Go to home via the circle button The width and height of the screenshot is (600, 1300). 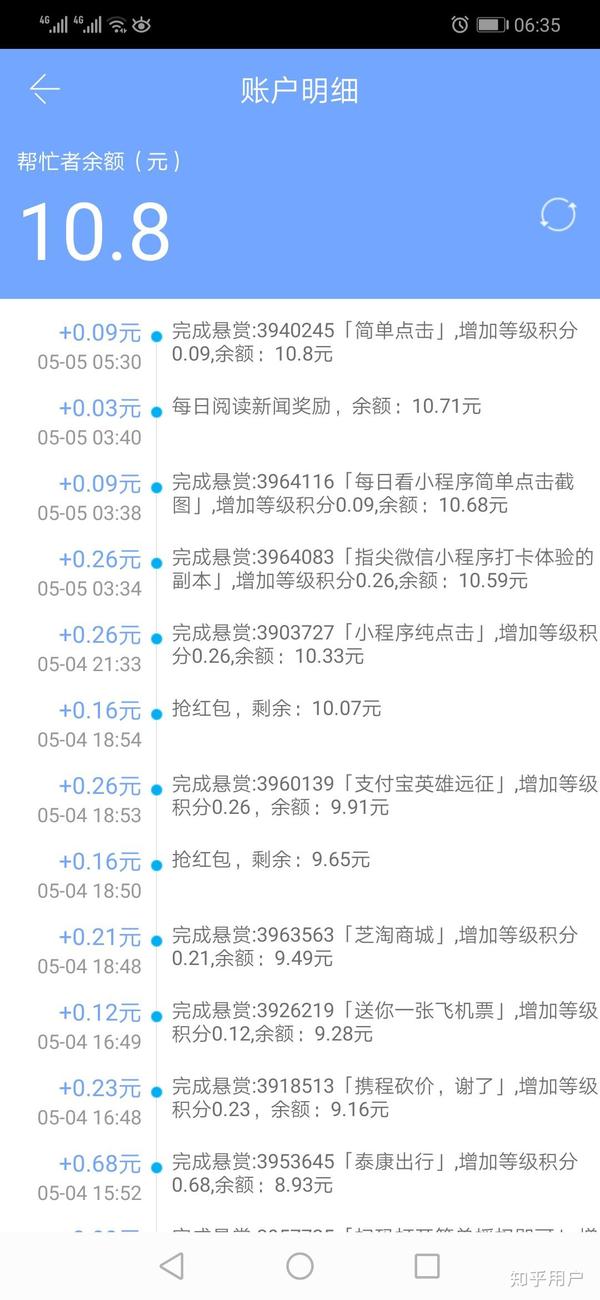click(300, 1266)
